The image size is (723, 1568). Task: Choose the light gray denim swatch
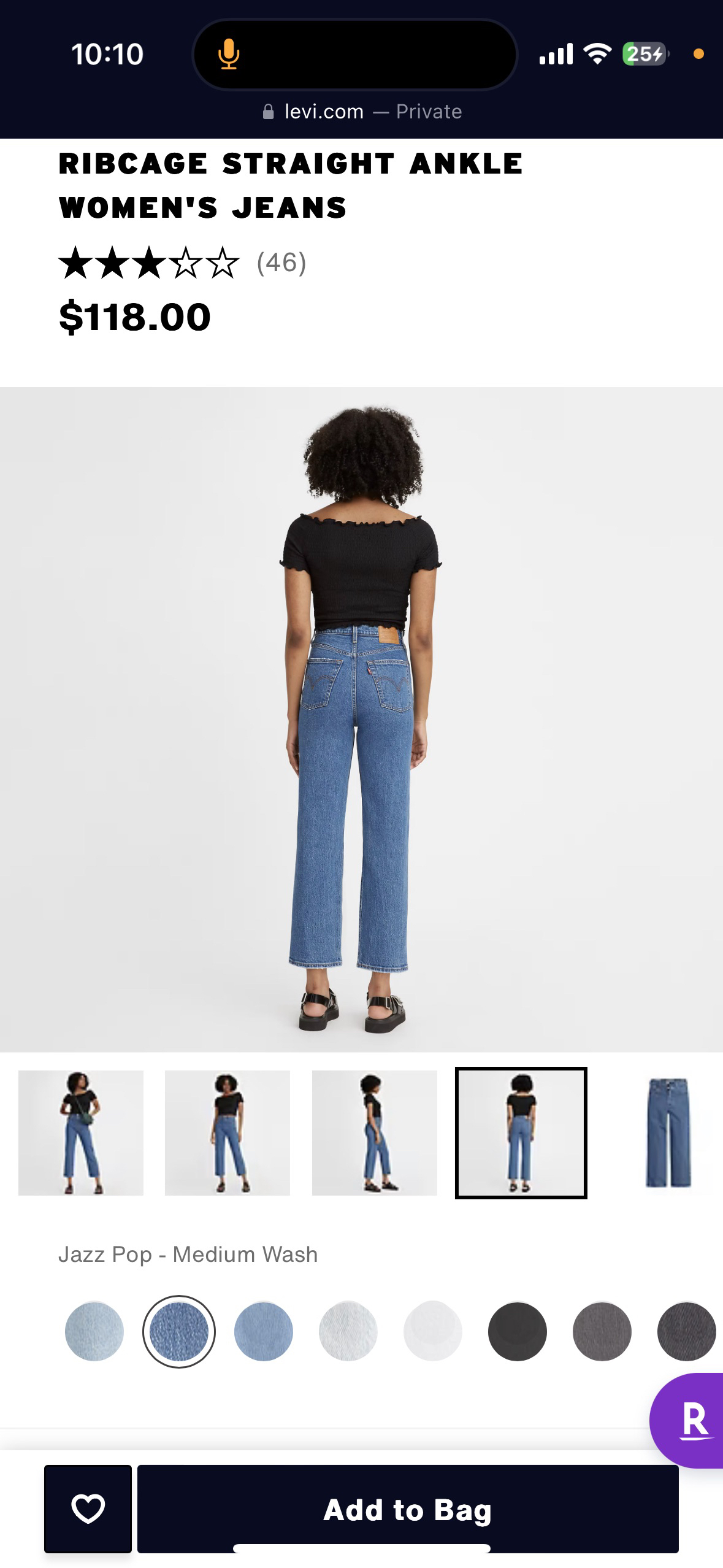pyautogui.click(x=348, y=1331)
